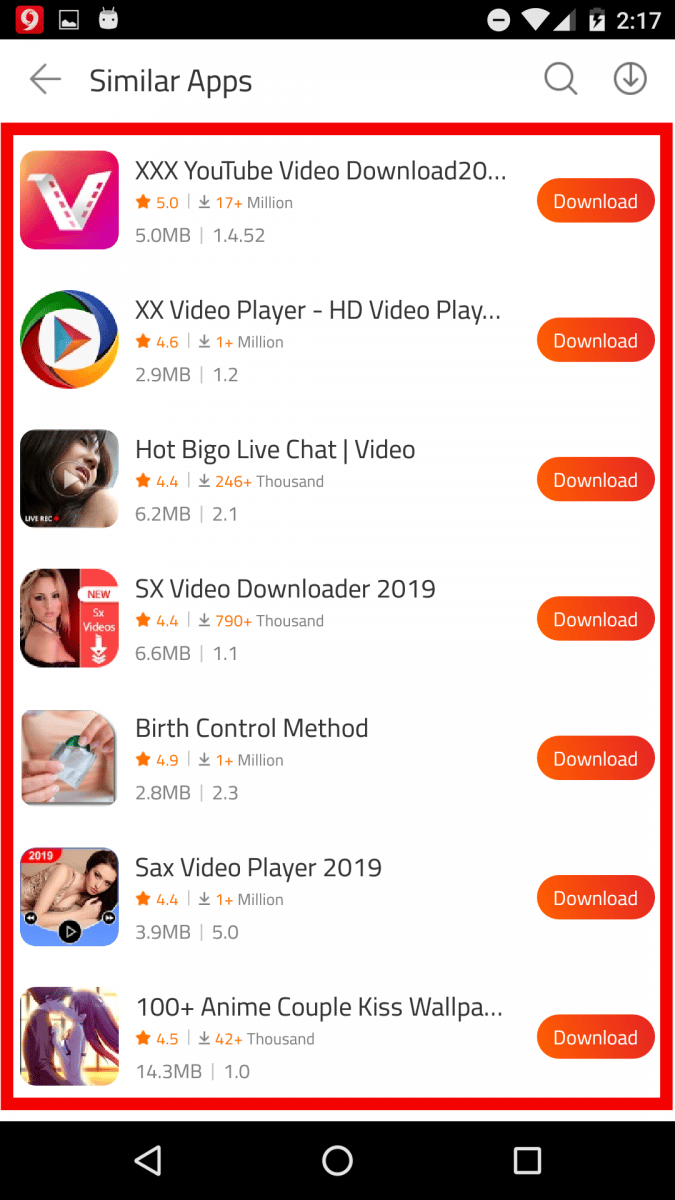Open Birth Control Method app page
The image size is (675, 1200).
pos(252,729)
